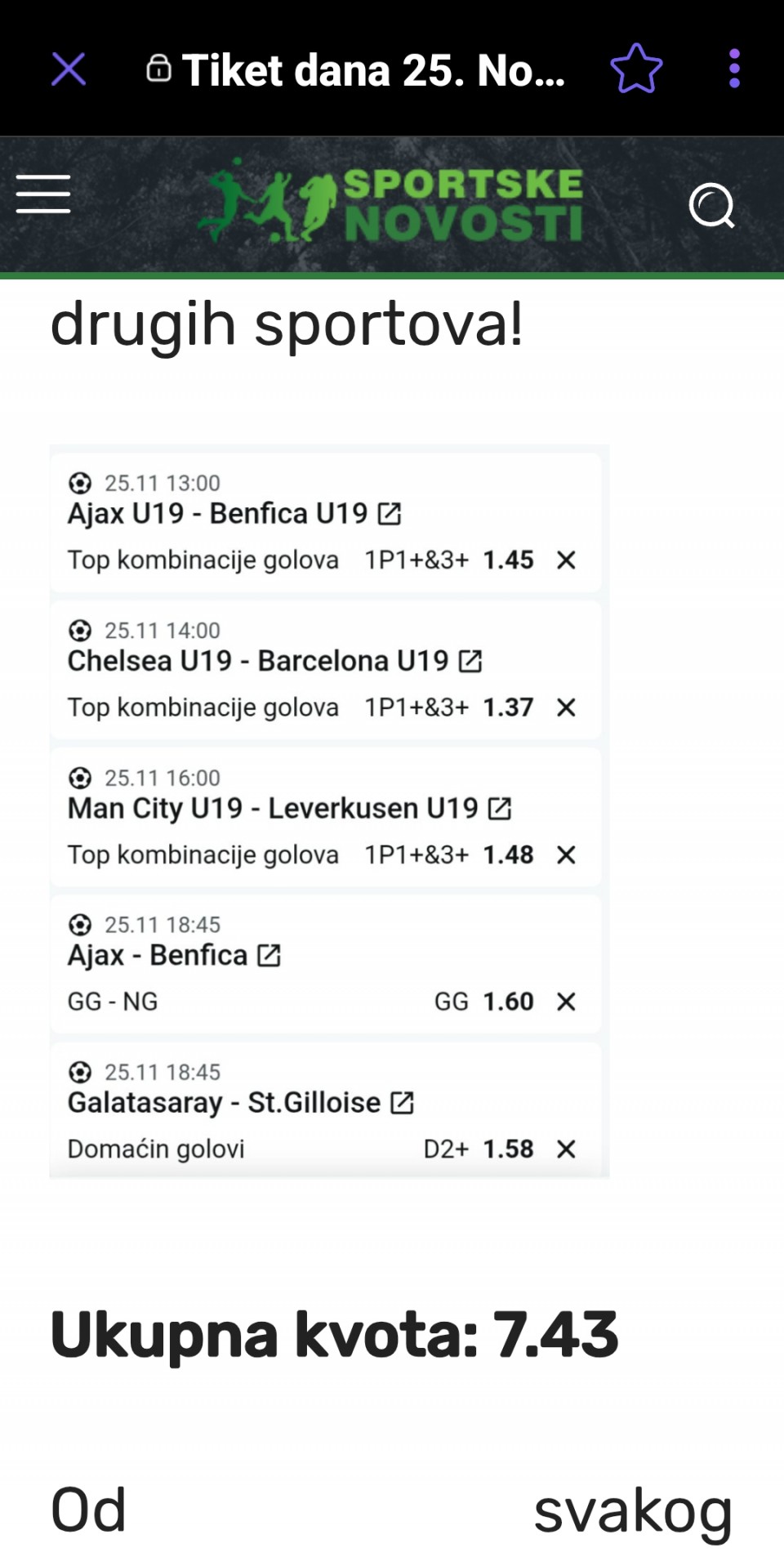Viewport: 784px width, 1562px height.
Task: Open the browser overflow menu
Action: [734, 69]
